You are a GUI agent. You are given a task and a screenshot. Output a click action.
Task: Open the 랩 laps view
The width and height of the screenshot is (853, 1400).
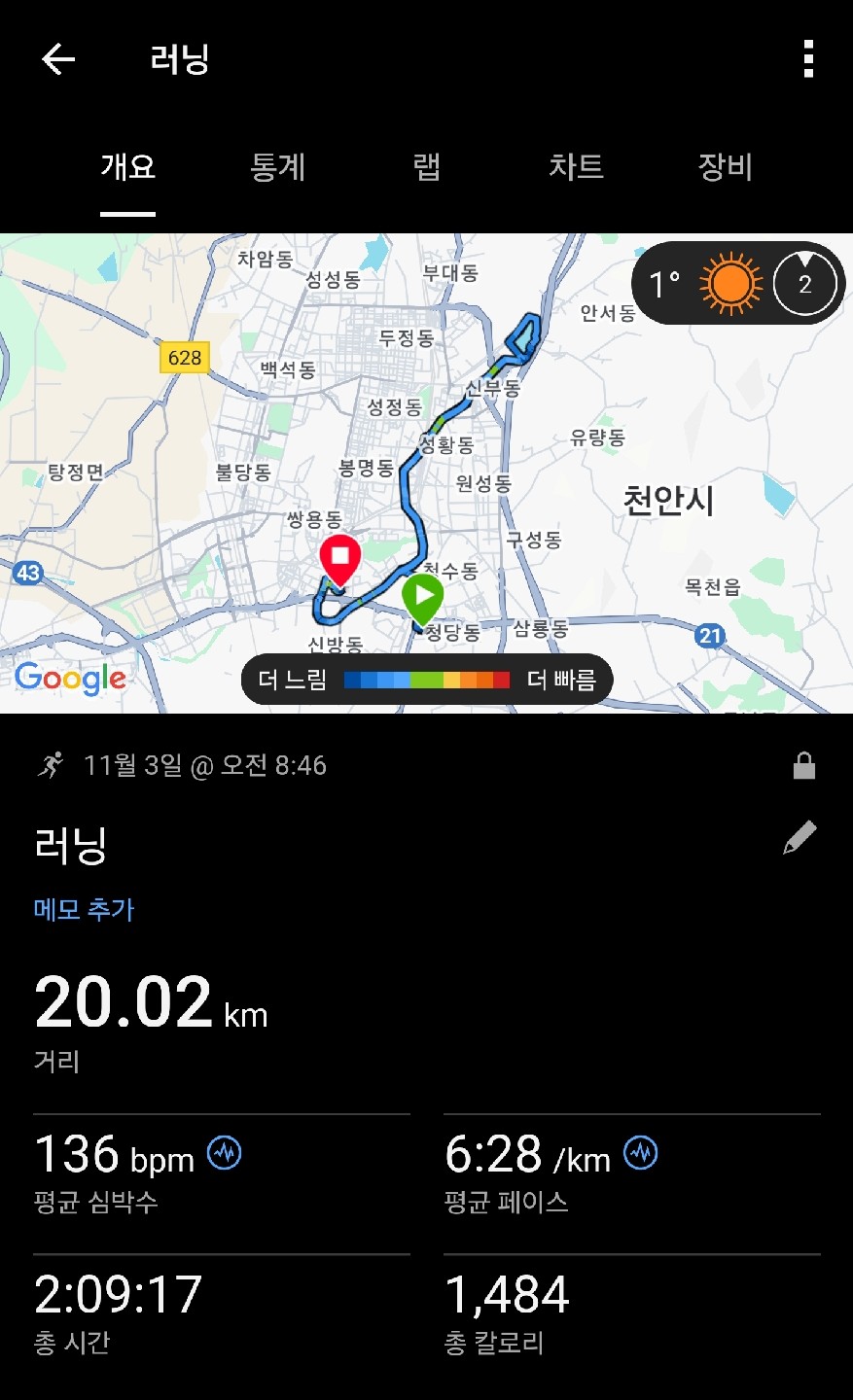(x=426, y=166)
